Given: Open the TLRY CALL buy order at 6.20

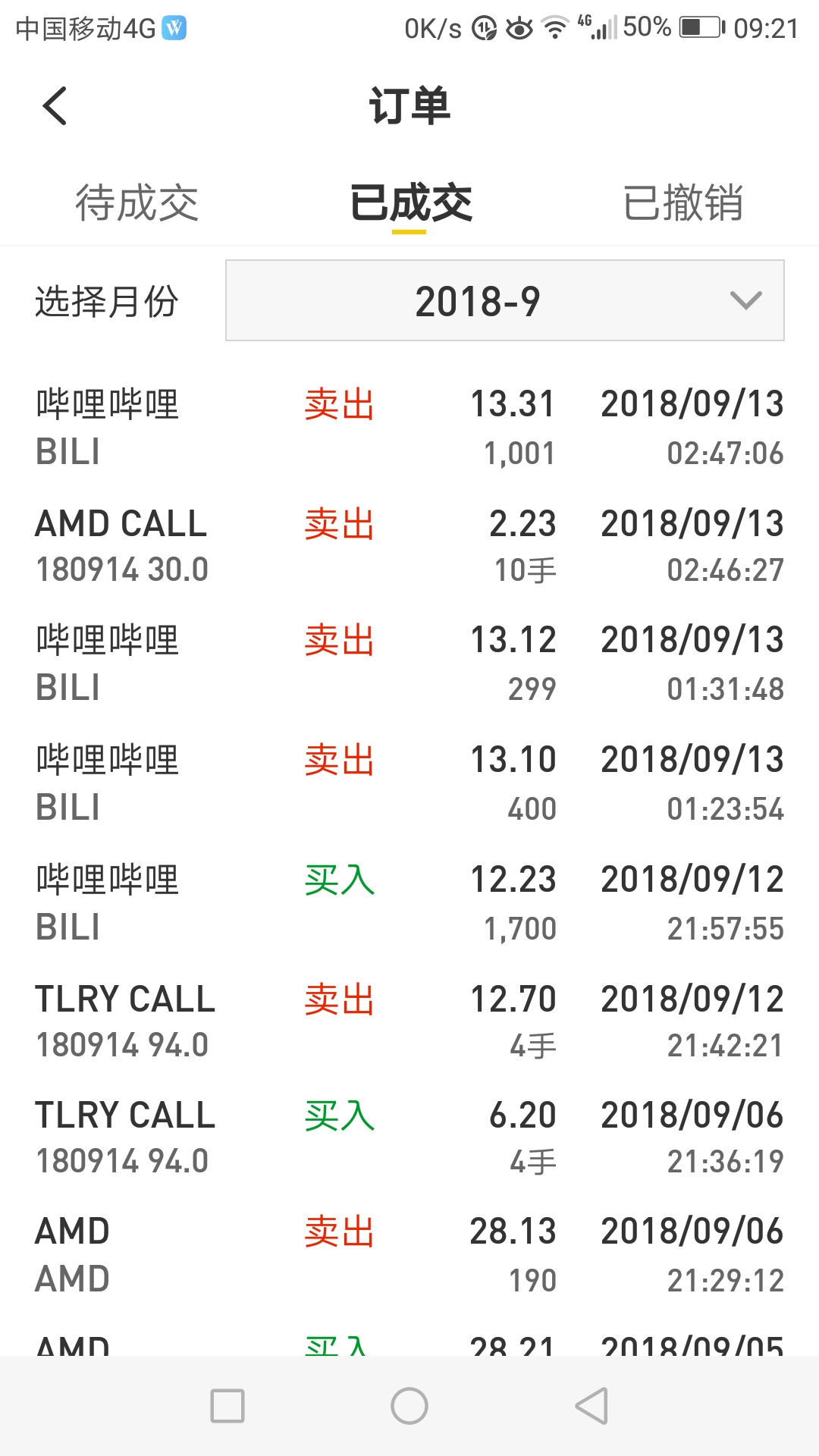Looking at the screenshot, I should (409, 1137).
